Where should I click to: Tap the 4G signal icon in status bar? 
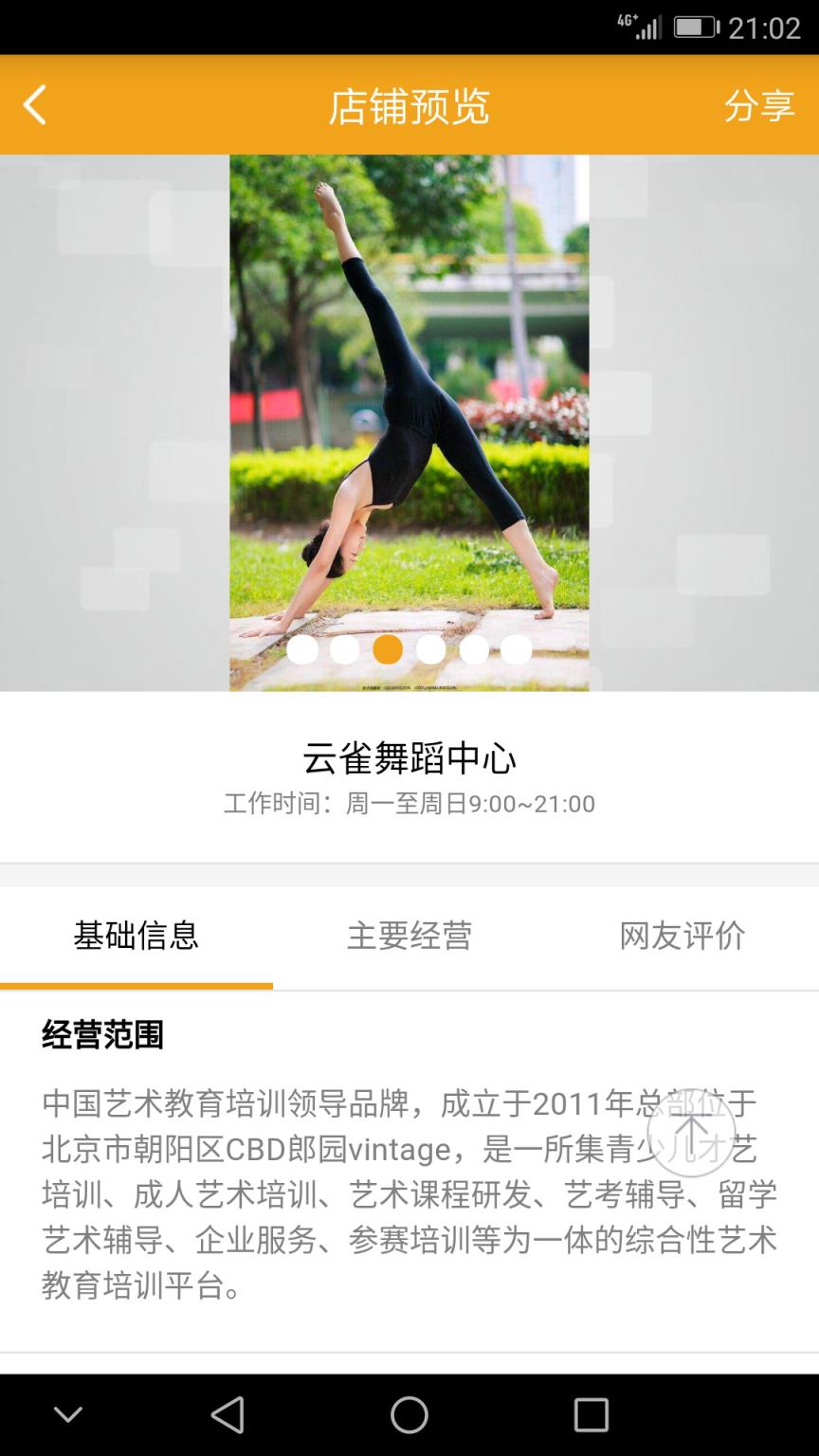[x=636, y=26]
